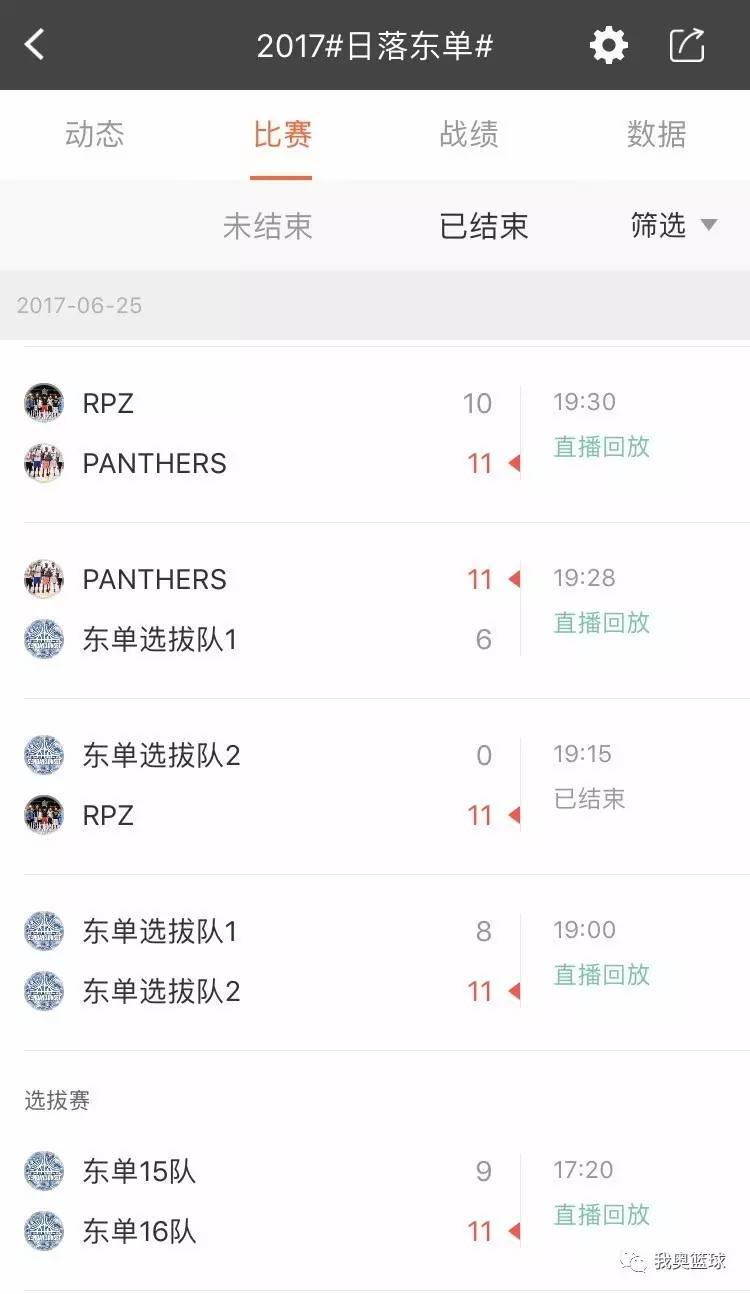Open the settings gear icon

pos(607,44)
